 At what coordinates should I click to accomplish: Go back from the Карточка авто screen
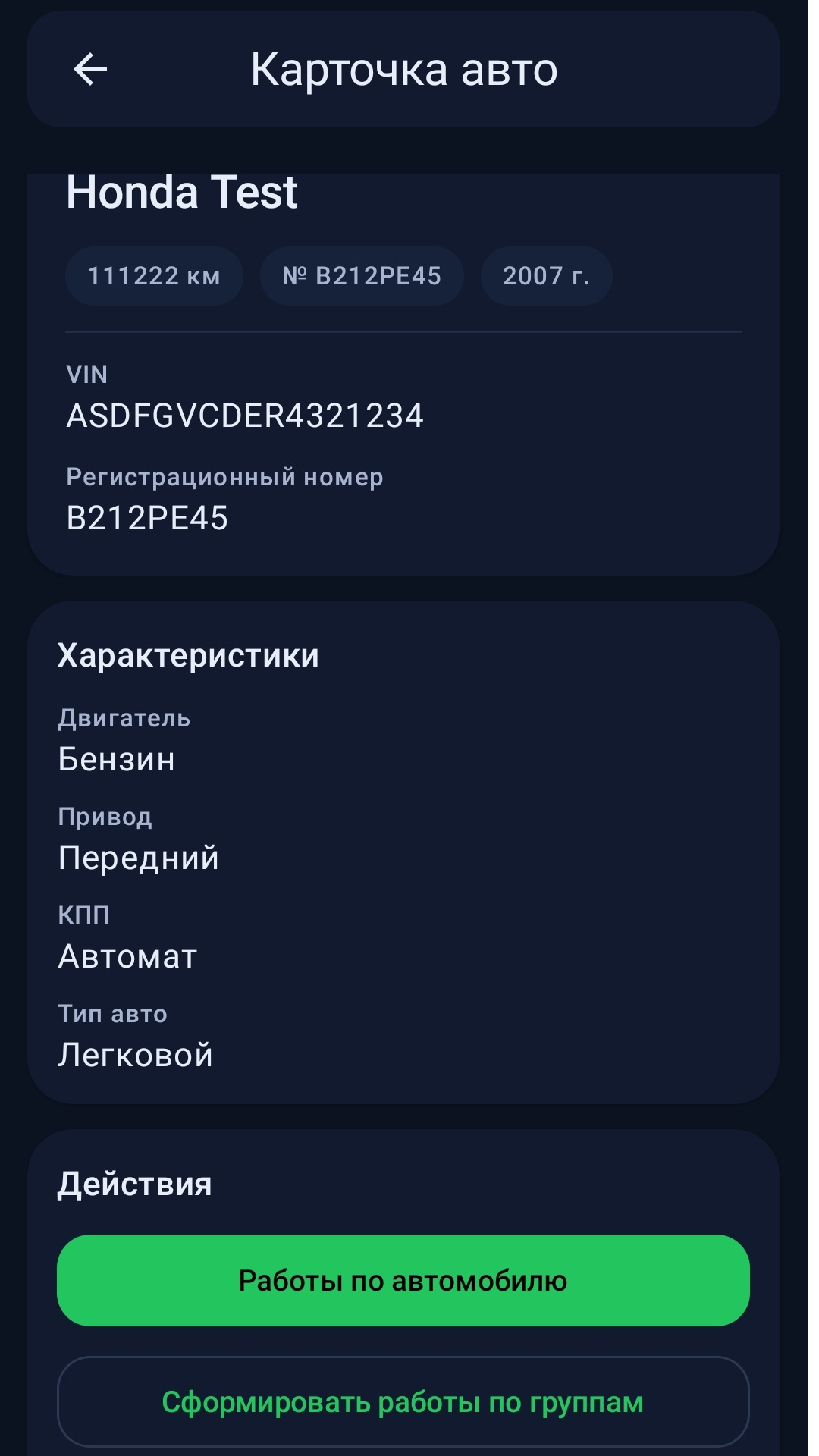click(x=90, y=70)
